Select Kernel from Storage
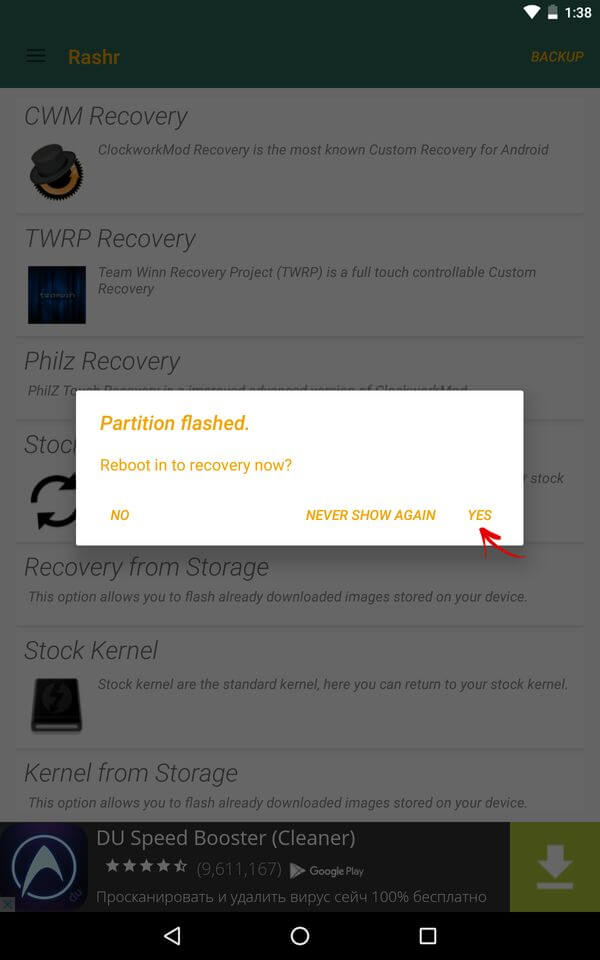 pos(300,786)
